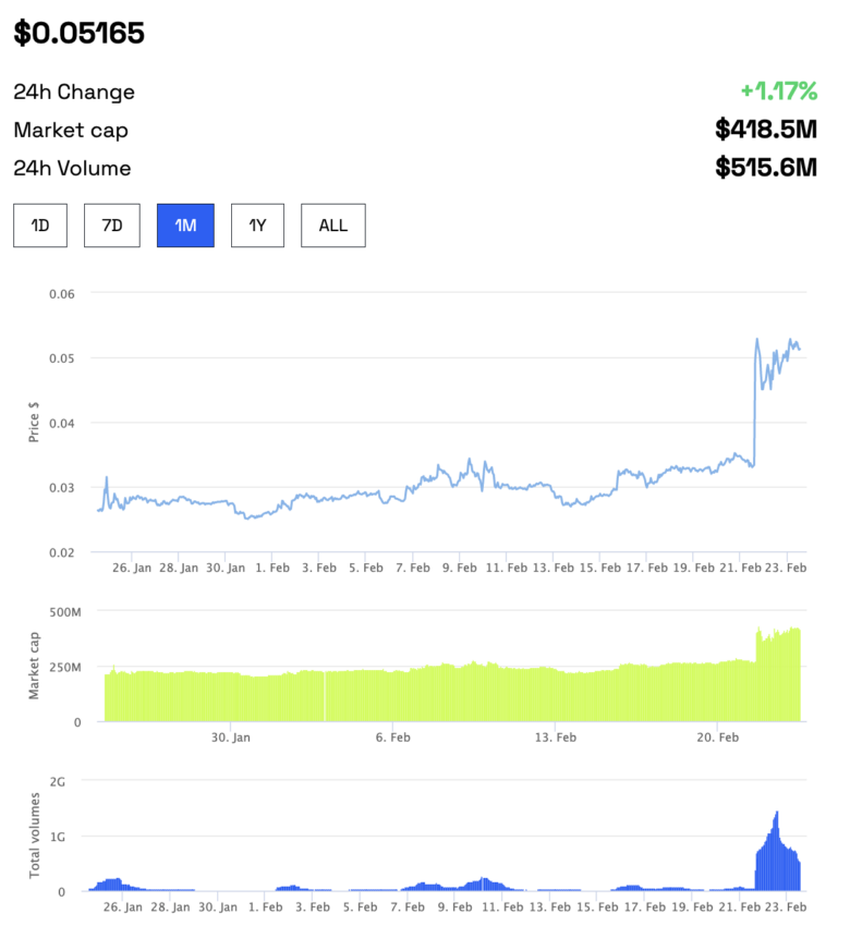View the ALL time chart
850x926 pixels.
click(x=333, y=226)
